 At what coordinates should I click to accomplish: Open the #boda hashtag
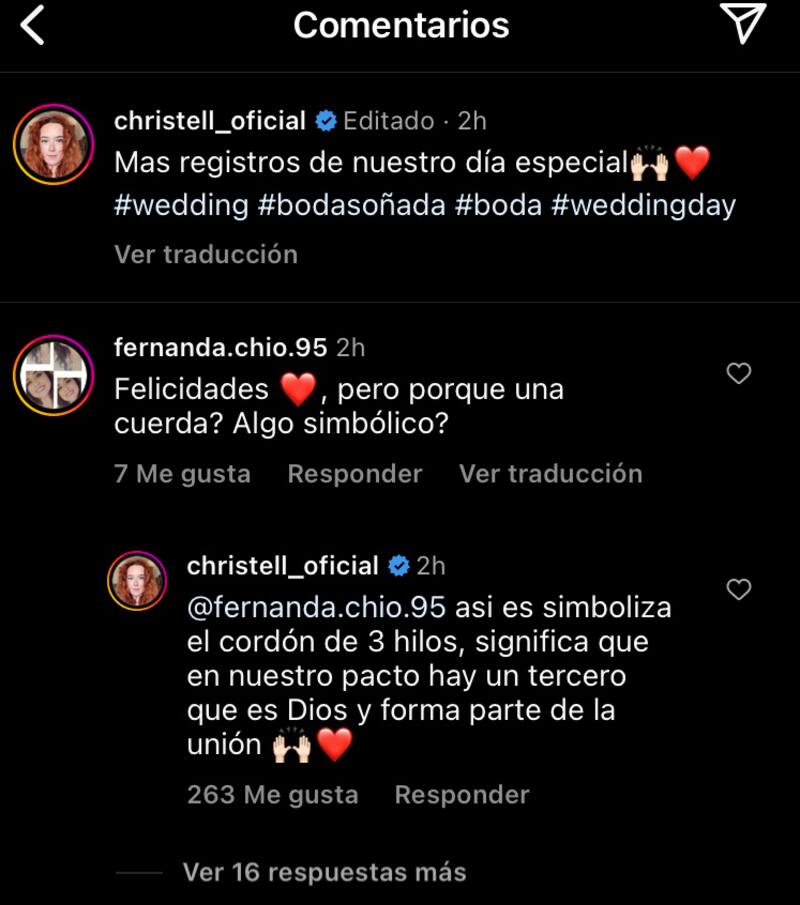click(498, 206)
